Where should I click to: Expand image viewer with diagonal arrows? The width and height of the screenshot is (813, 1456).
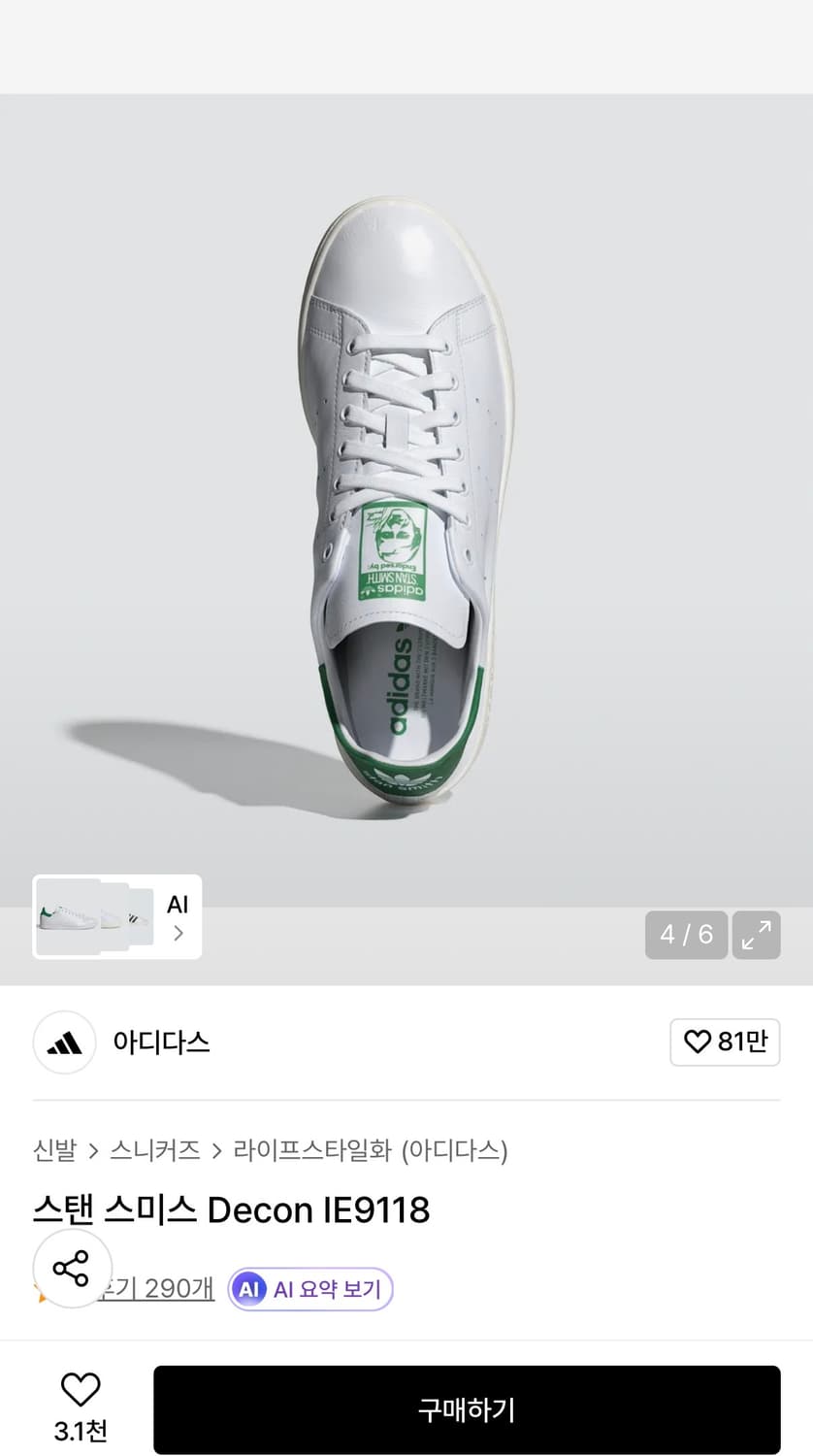point(757,935)
